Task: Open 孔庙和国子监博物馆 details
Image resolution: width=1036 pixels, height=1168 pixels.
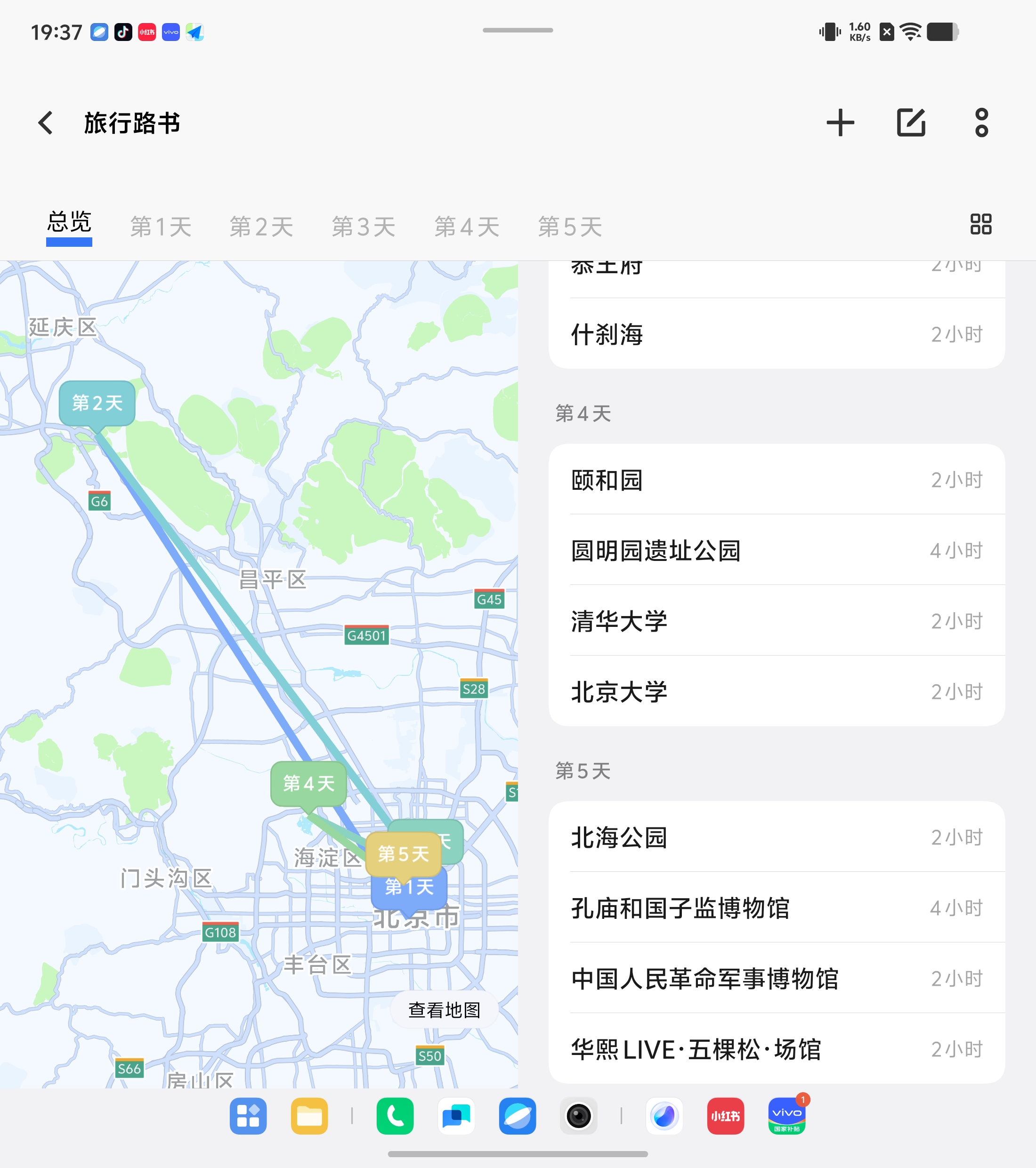Action: click(776, 908)
